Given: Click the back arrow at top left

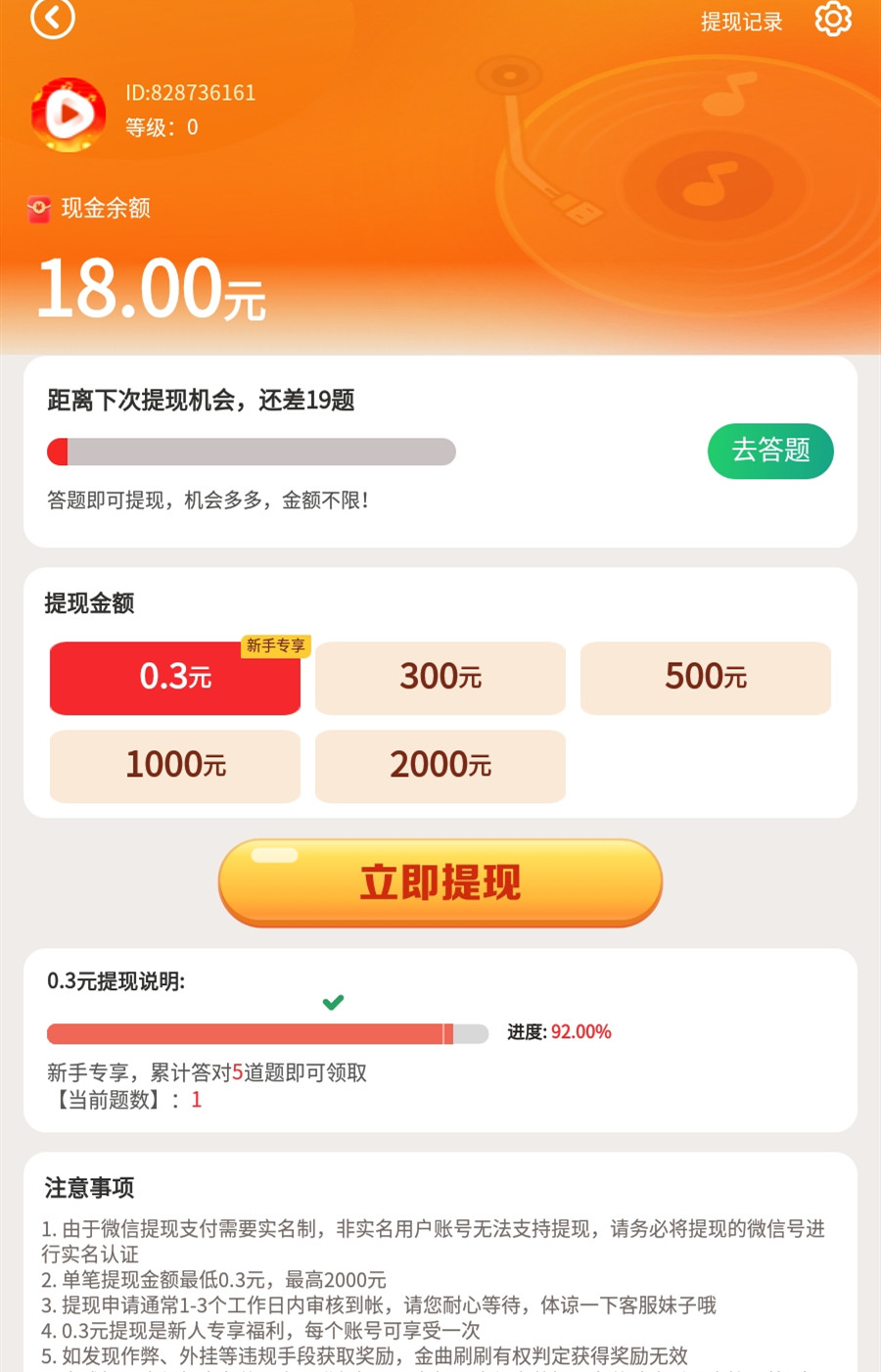Looking at the screenshot, I should point(53,19).
